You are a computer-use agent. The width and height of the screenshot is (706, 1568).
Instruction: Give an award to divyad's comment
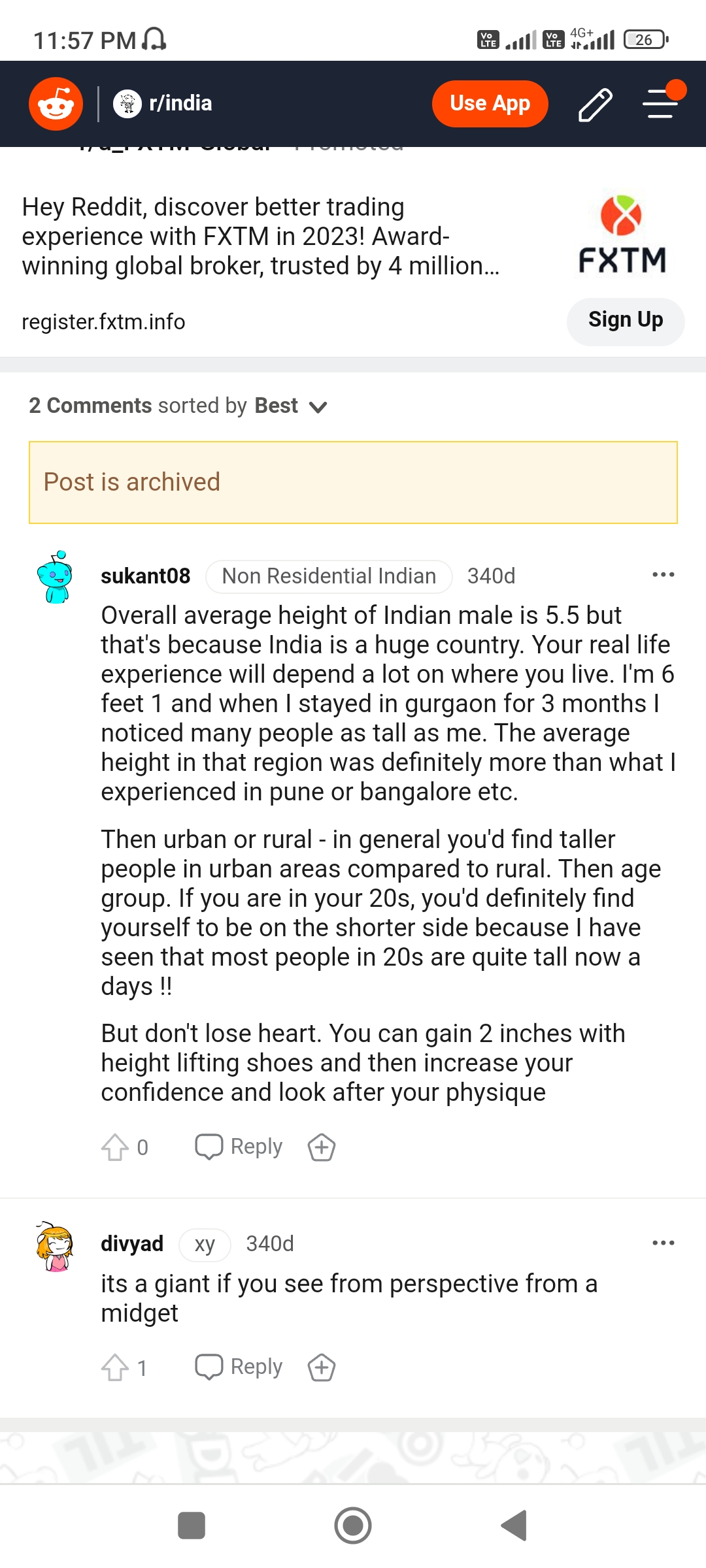322,1367
